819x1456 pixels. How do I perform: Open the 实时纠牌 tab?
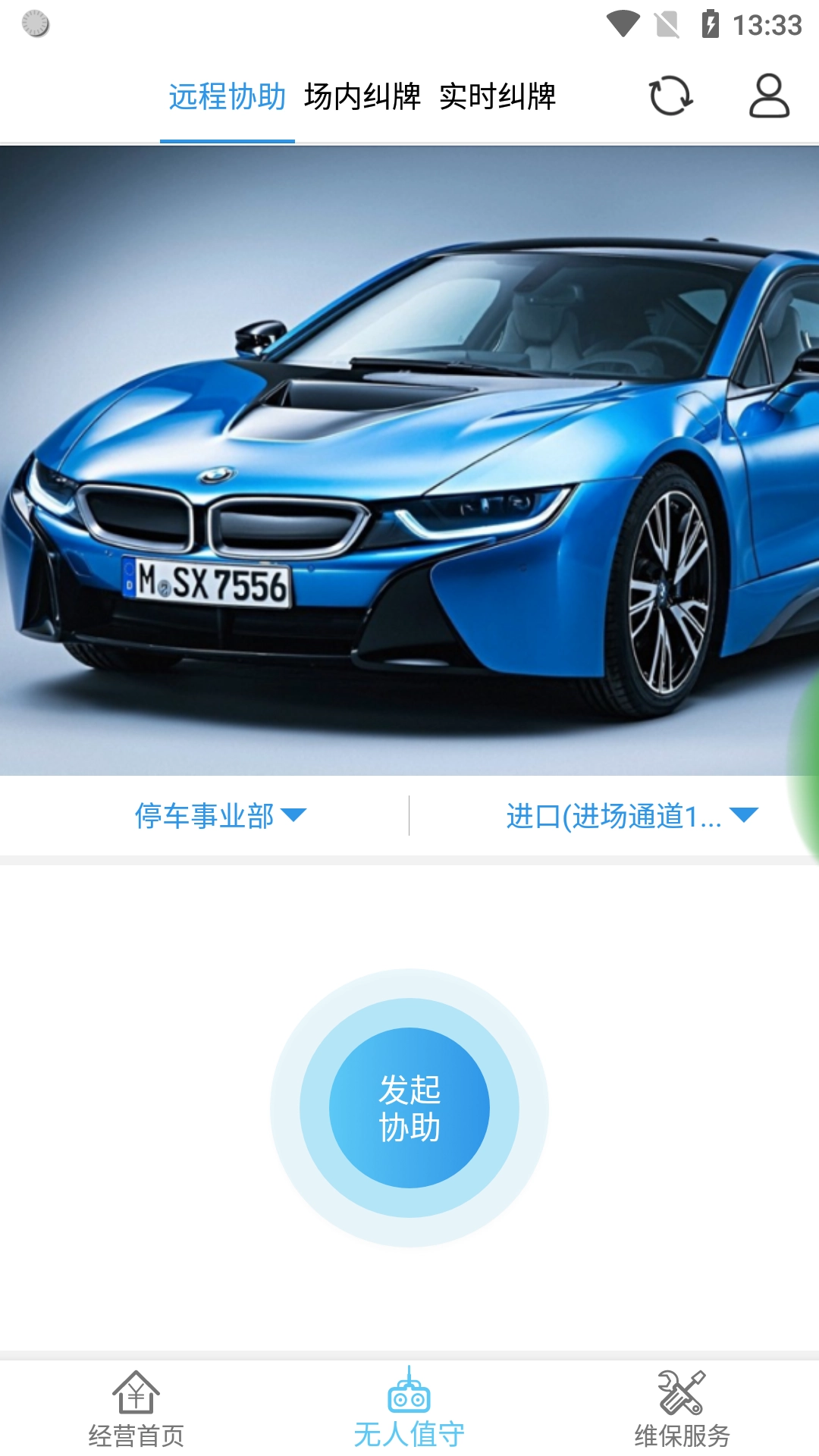point(497,97)
